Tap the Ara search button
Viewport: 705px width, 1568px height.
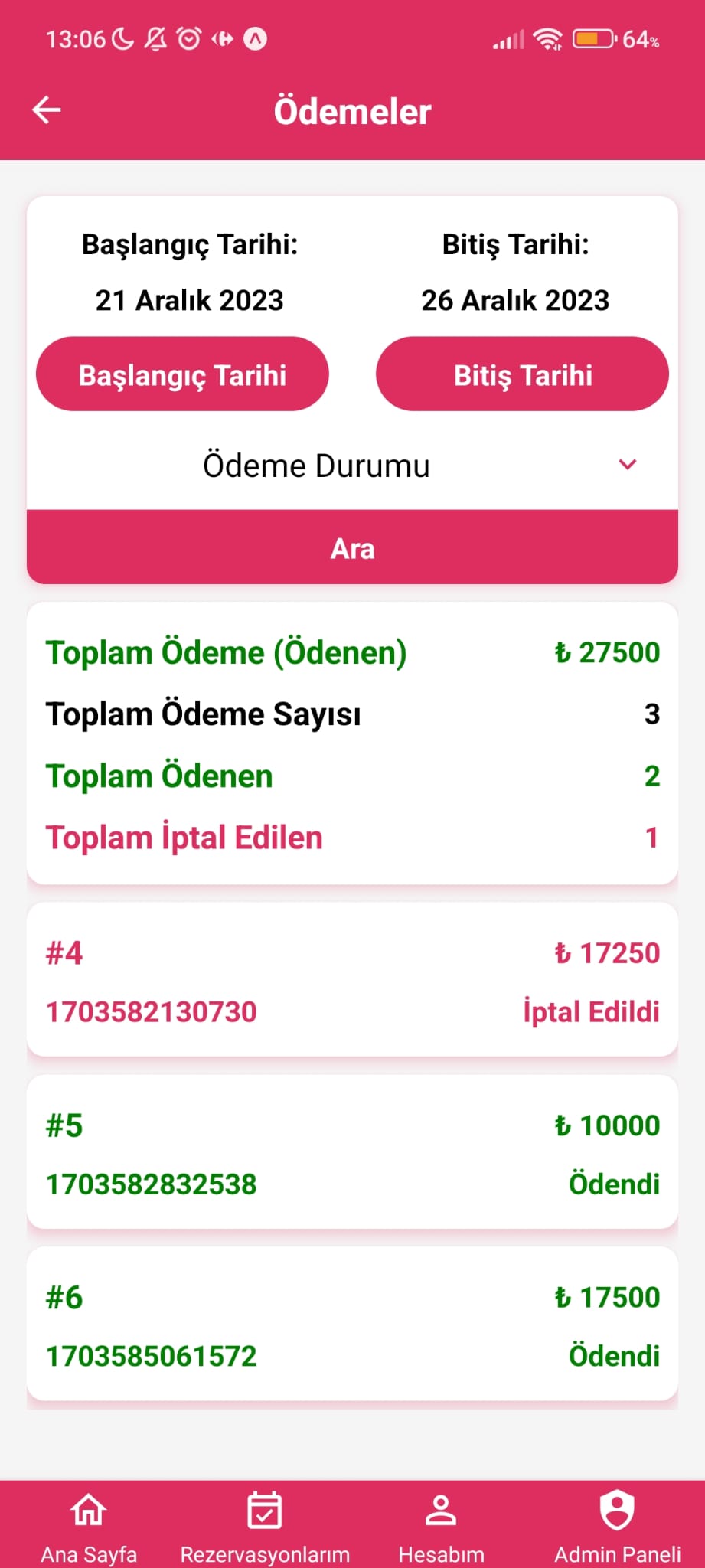(352, 548)
